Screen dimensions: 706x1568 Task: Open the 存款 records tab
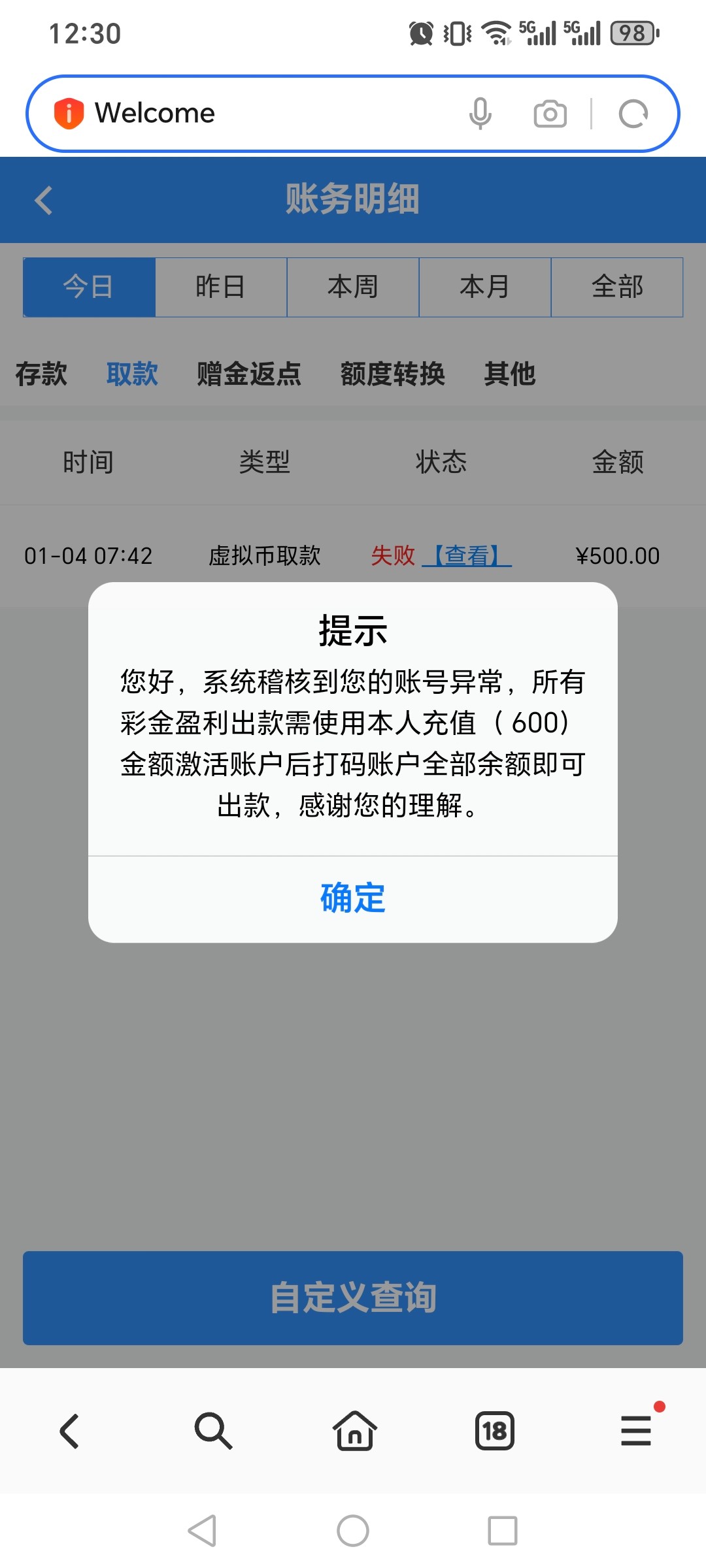[41, 374]
